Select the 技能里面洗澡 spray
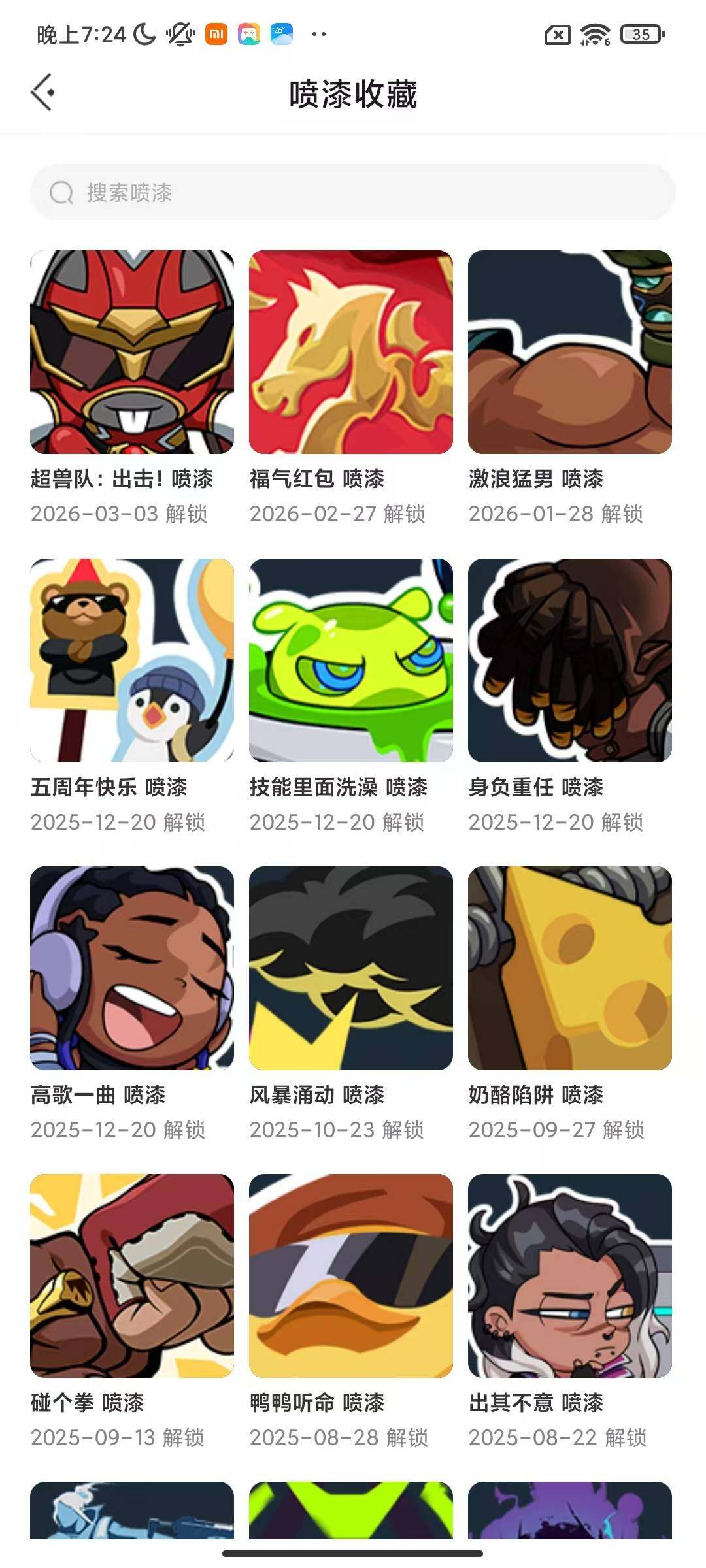This screenshot has width=706, height=1568. 352,661
